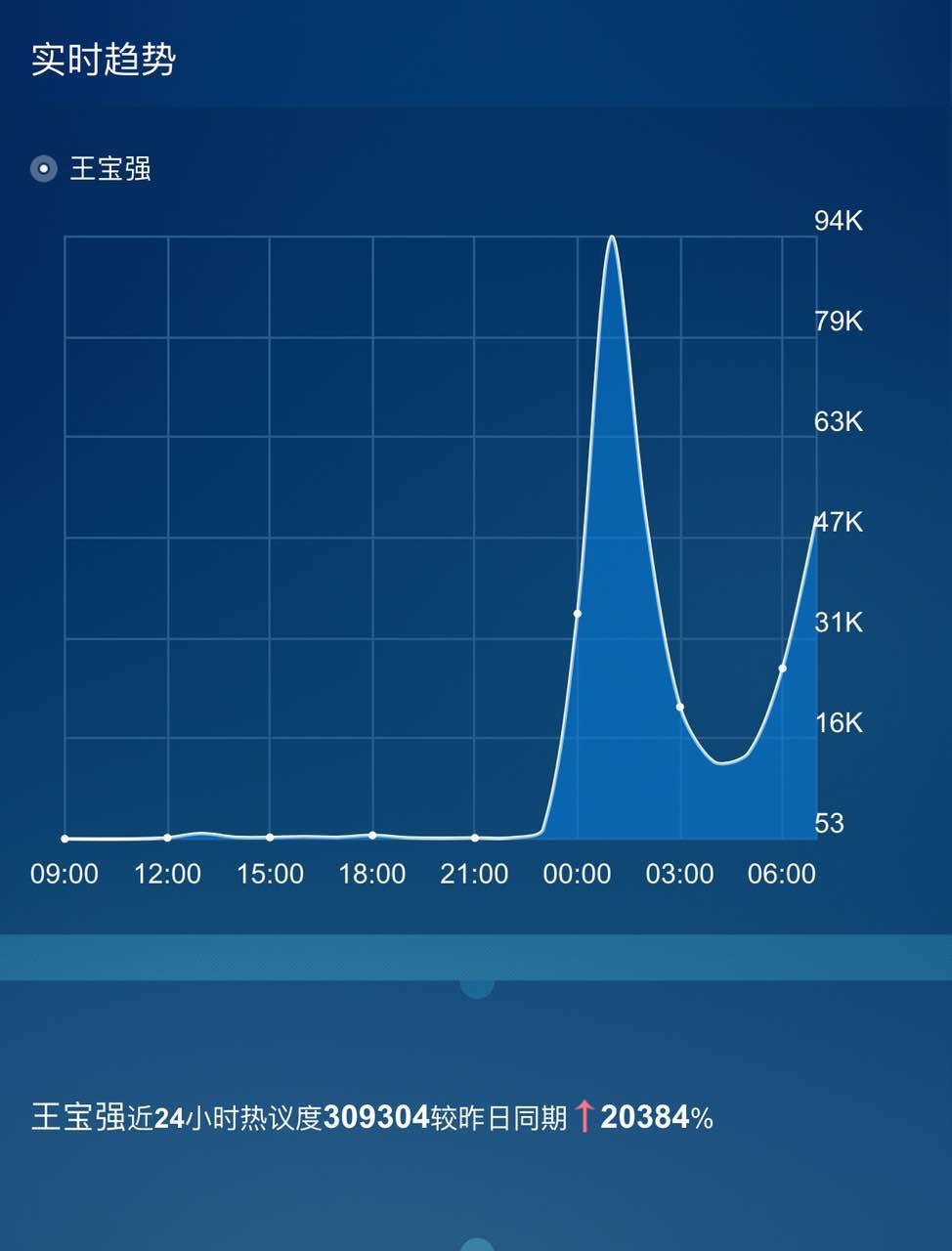Screen dimensions: 952x1251
Task: Tap the 00:00 data point on chart
Action: click(x=578, y=614)
